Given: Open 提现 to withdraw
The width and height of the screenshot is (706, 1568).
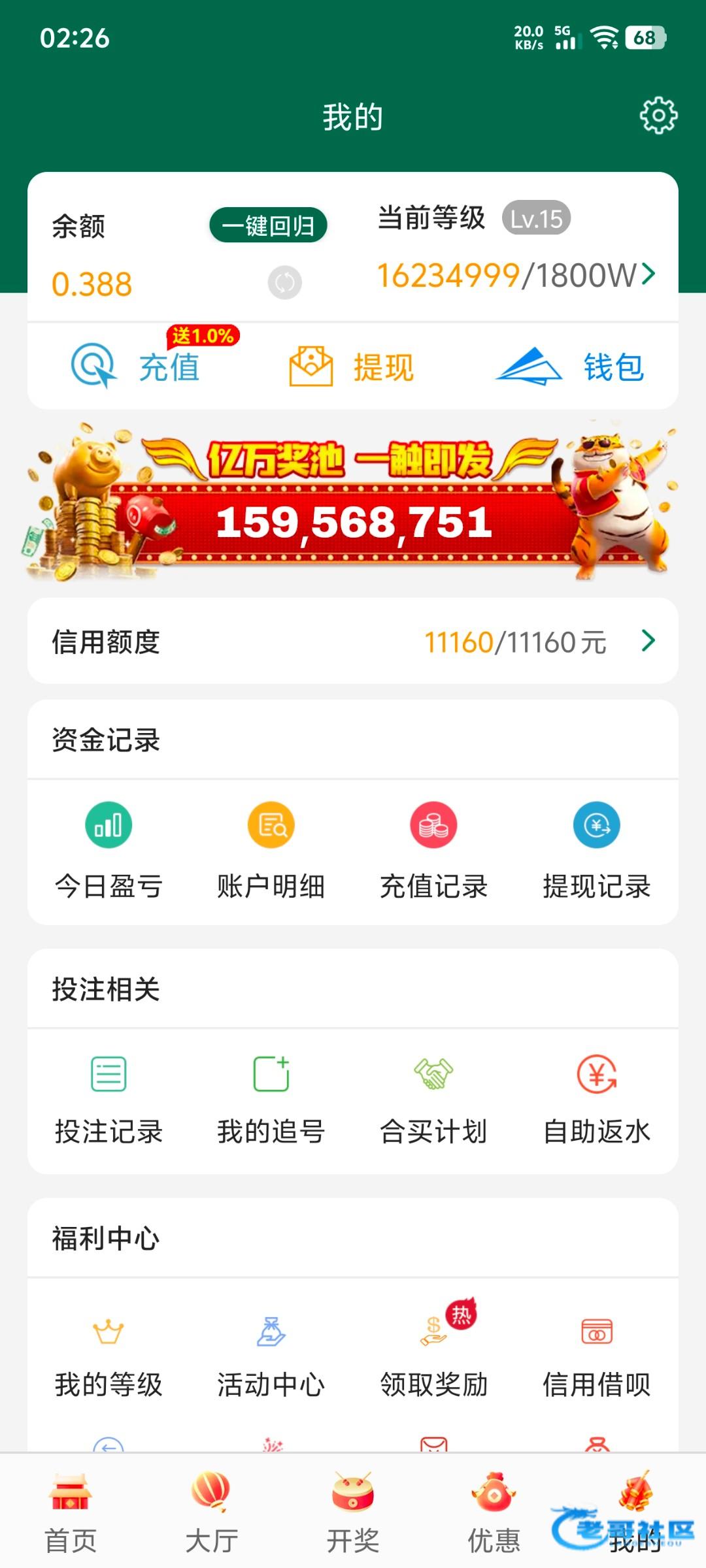Looking at the screenshot, I should point(352,367).
